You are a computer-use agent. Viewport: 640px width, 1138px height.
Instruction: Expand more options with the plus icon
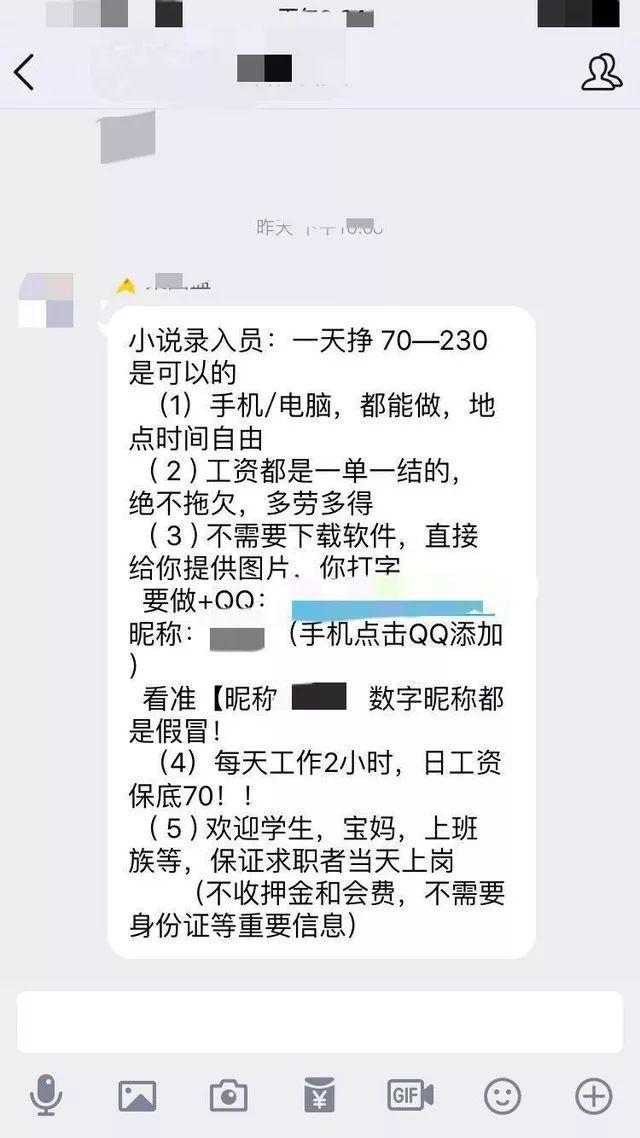pos(594,1096)
